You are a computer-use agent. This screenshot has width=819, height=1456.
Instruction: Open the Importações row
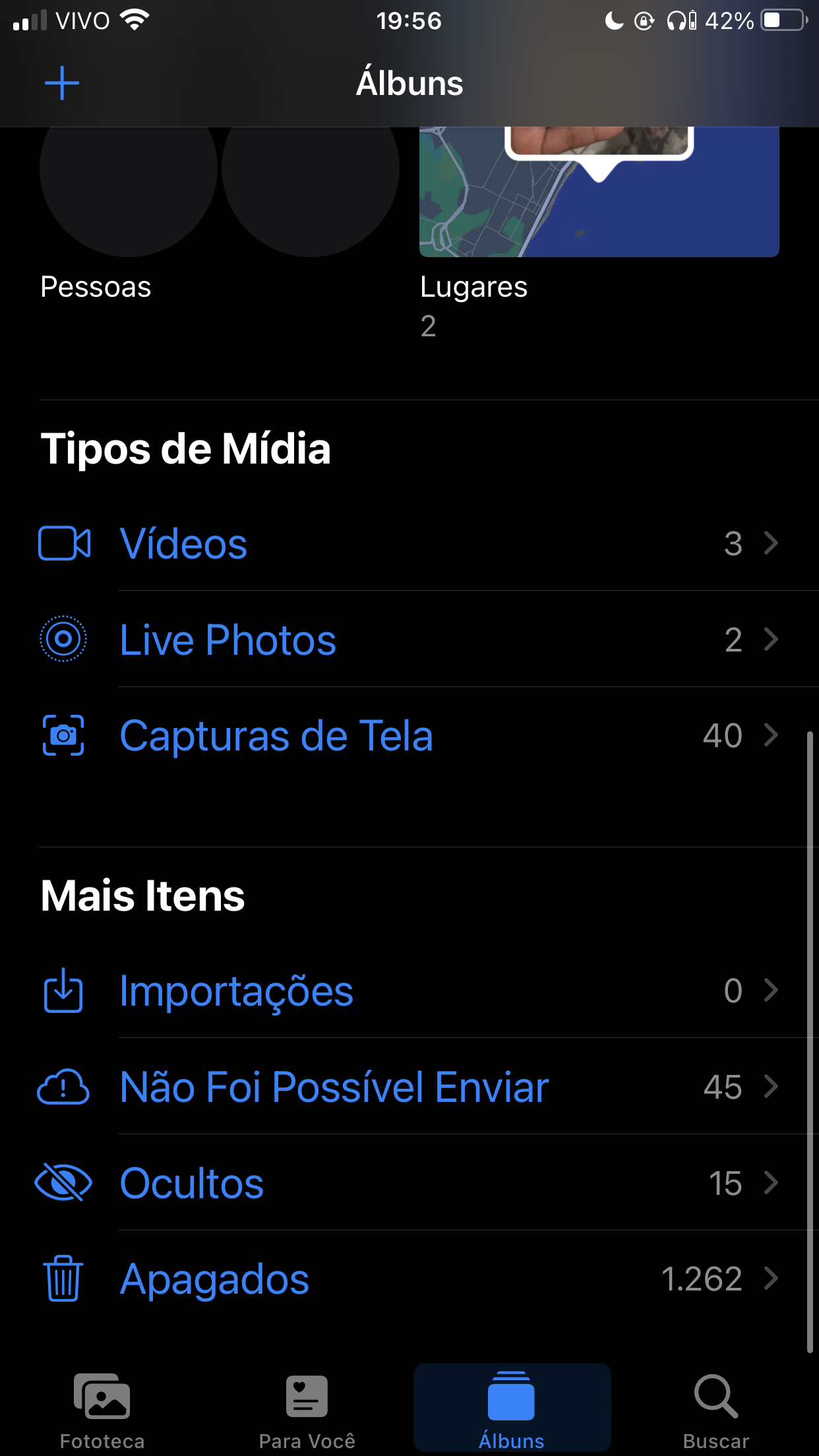(409, 990)
